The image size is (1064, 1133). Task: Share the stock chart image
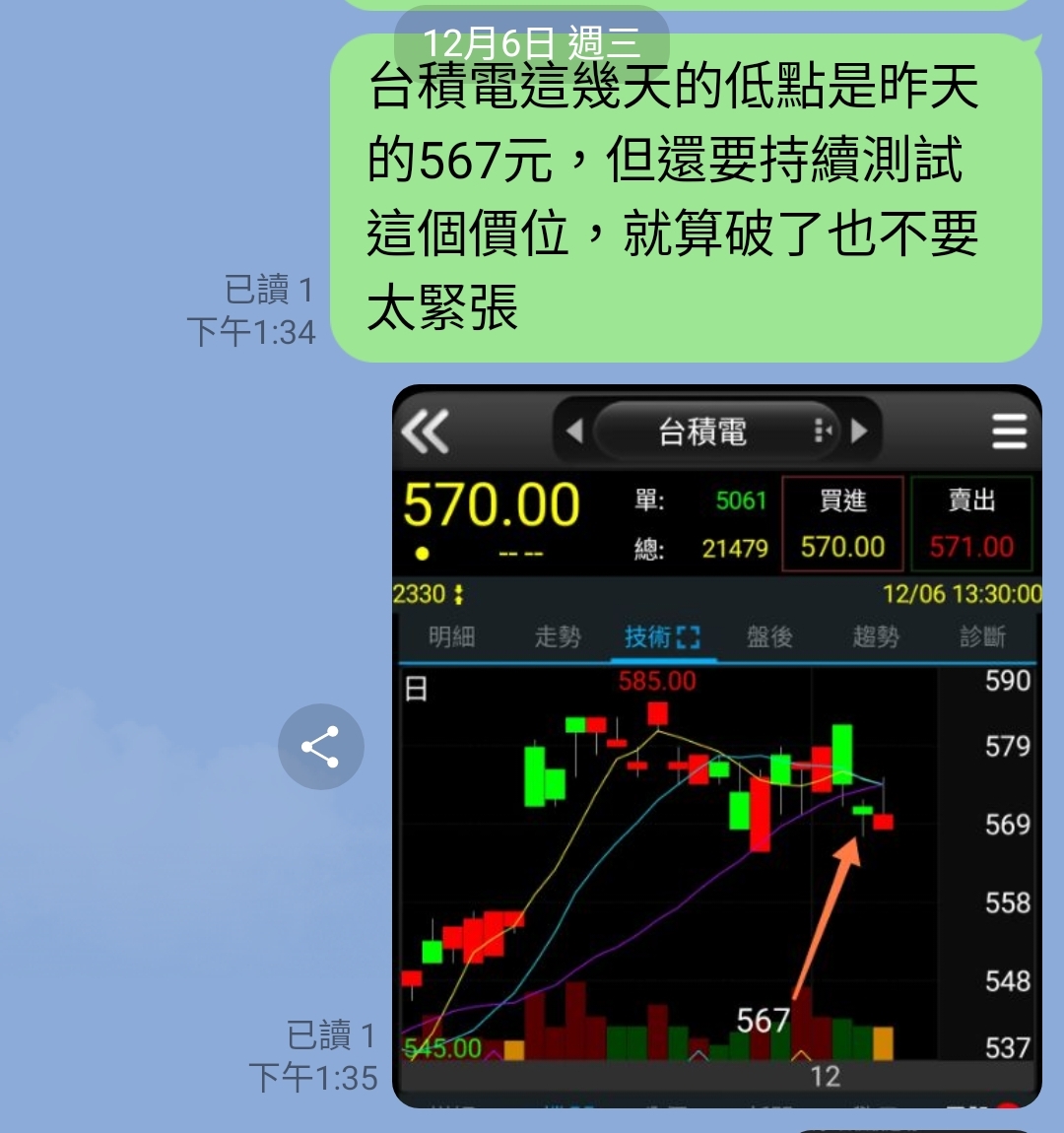[320, 747]
